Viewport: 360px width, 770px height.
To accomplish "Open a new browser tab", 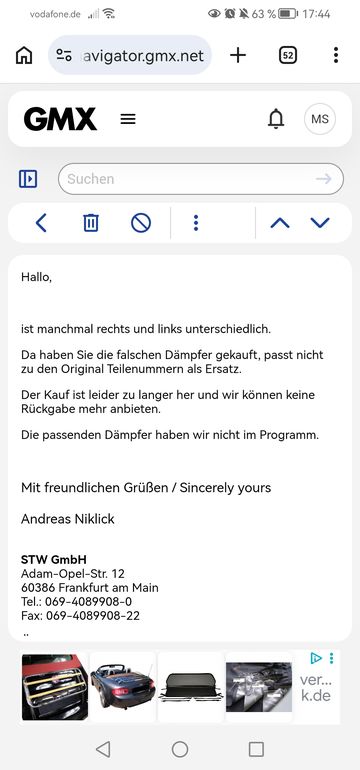I will (238, 55).
